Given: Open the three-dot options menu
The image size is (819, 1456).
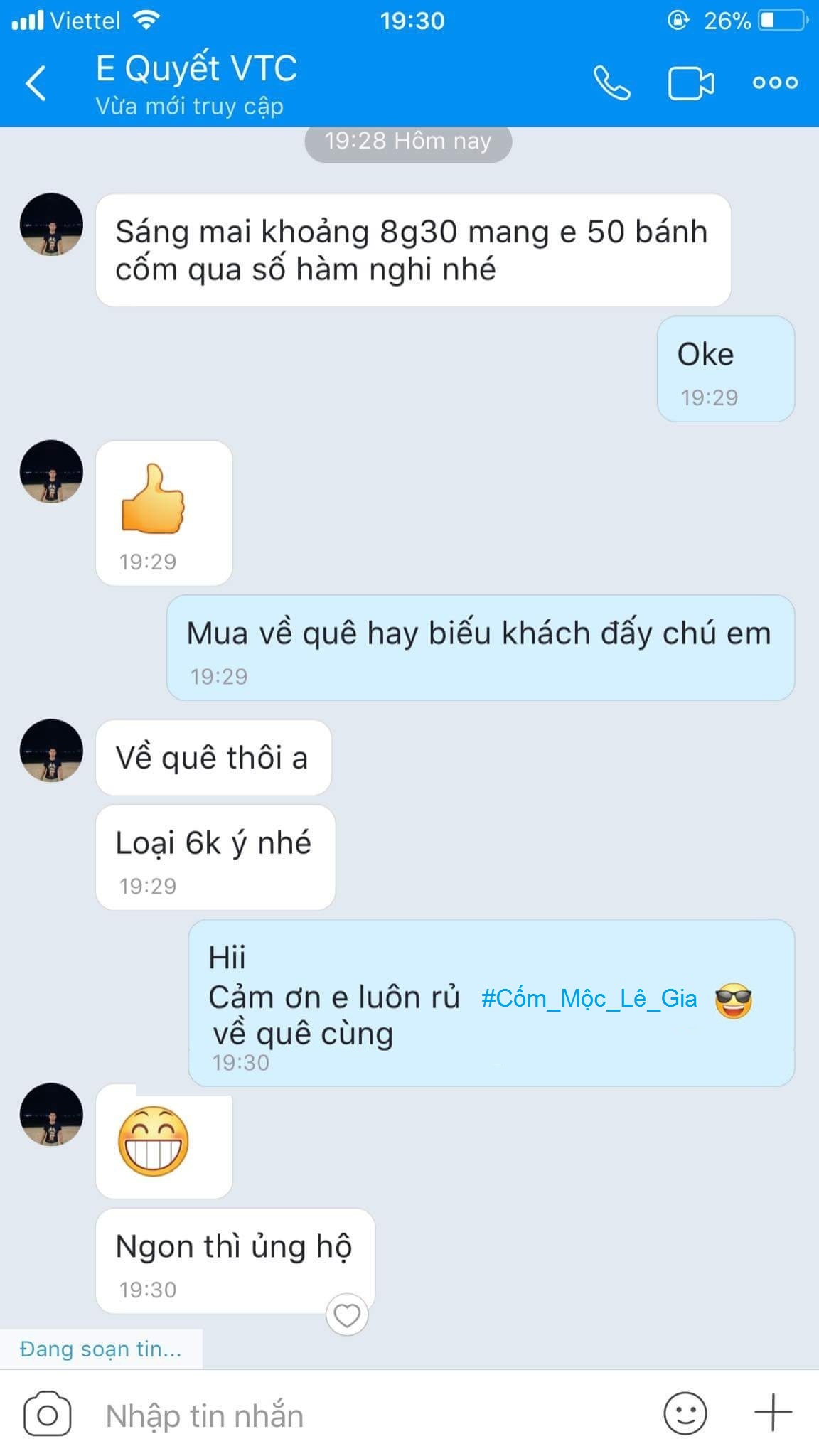Looking at the screenshot, I should [x=775, y=83].
